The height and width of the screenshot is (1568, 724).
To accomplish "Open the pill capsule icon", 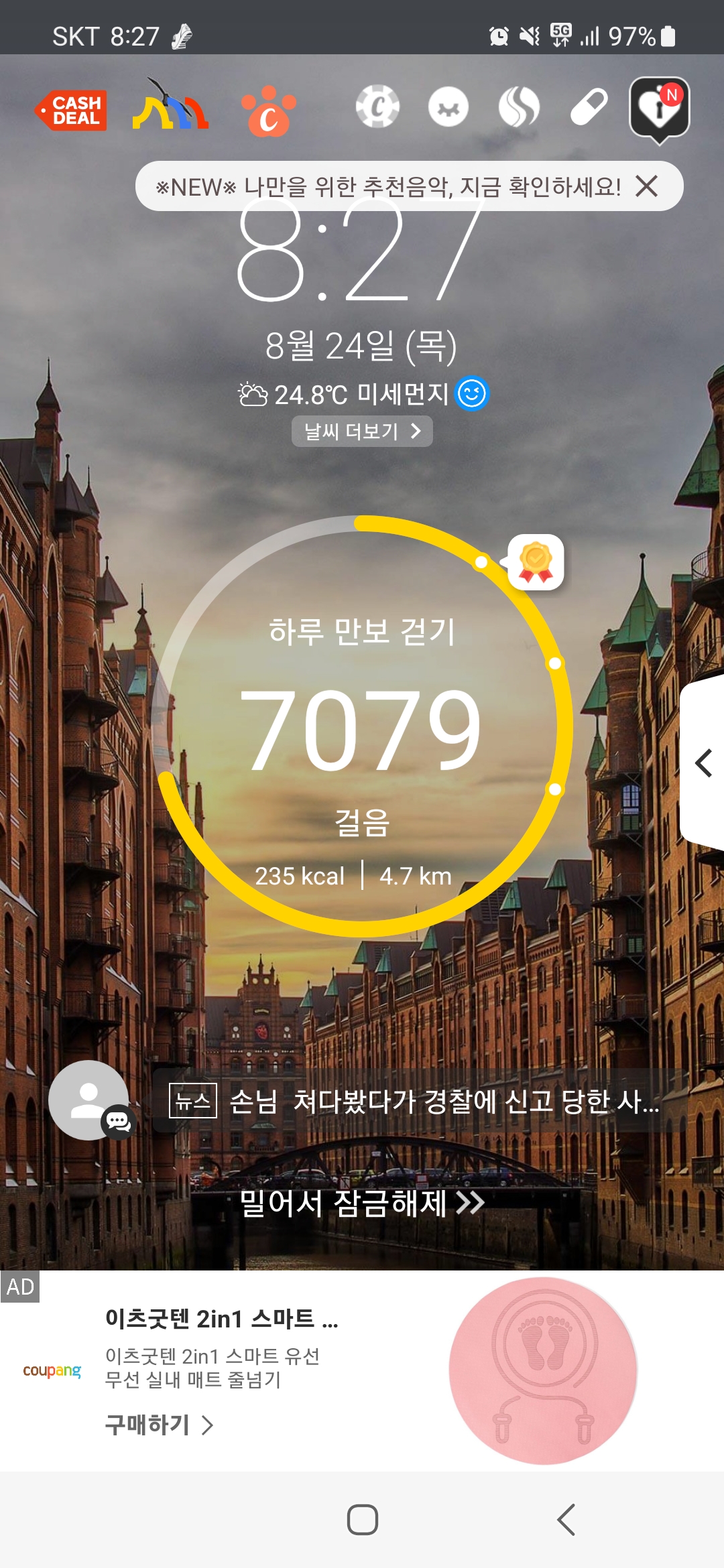I will click(x=589, y=107).
